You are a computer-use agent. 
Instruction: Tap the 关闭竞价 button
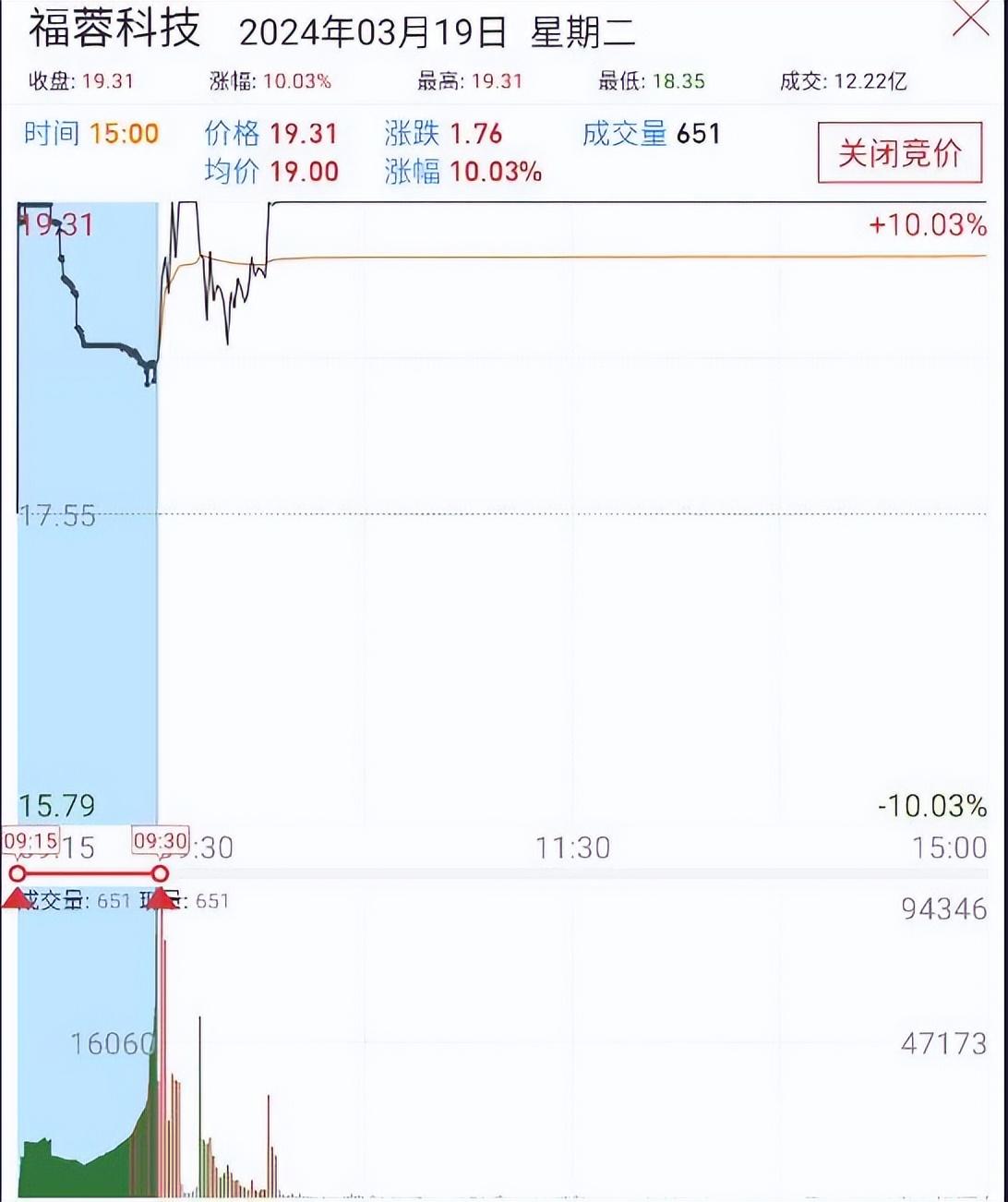899,152
